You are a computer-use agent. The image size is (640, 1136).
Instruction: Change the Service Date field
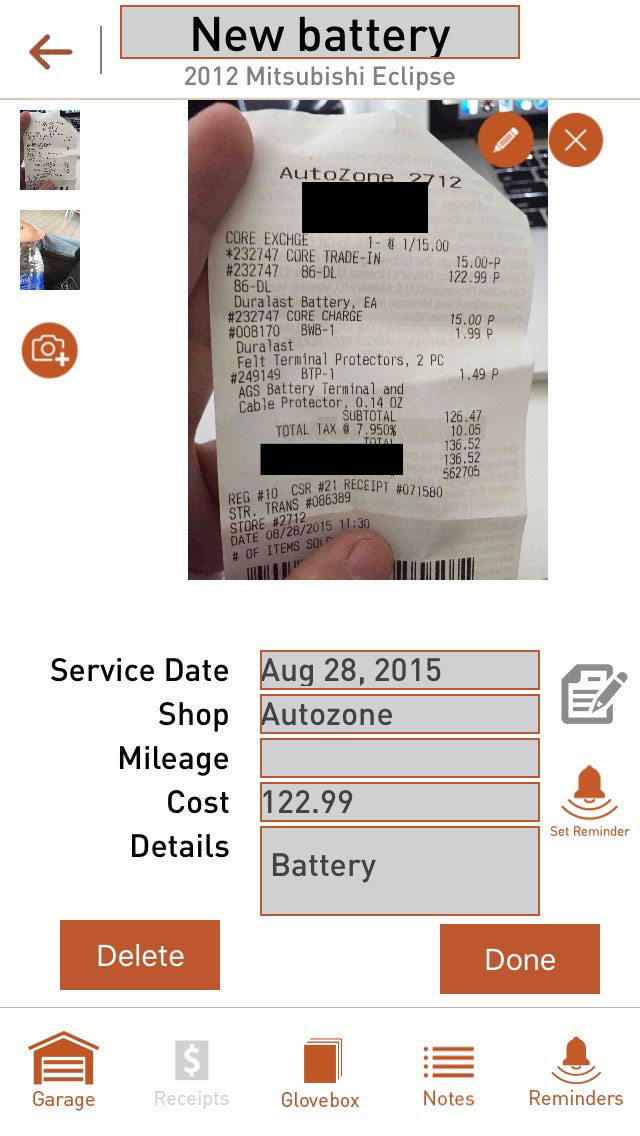[x=400, y=670]
